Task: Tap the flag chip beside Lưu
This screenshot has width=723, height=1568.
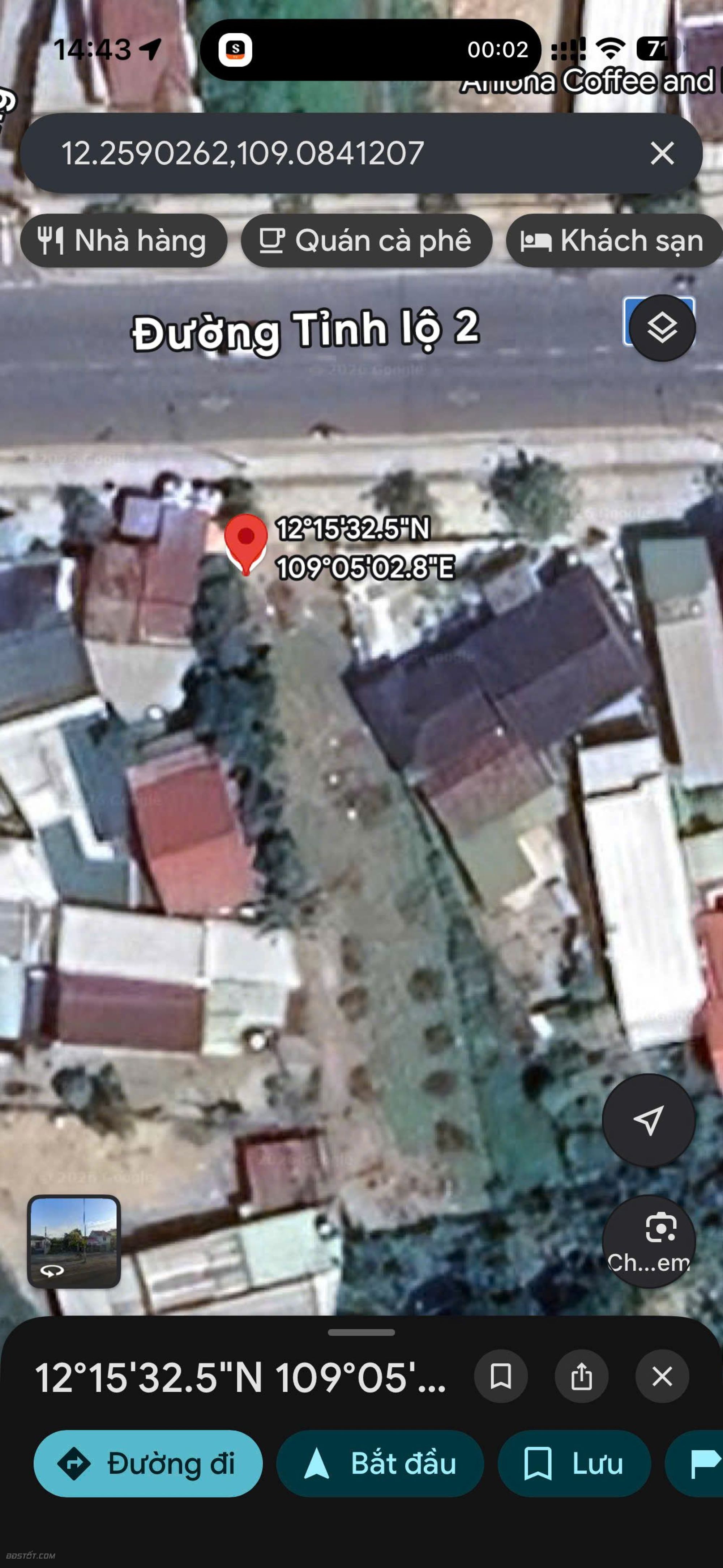Action: [700, 1463]
